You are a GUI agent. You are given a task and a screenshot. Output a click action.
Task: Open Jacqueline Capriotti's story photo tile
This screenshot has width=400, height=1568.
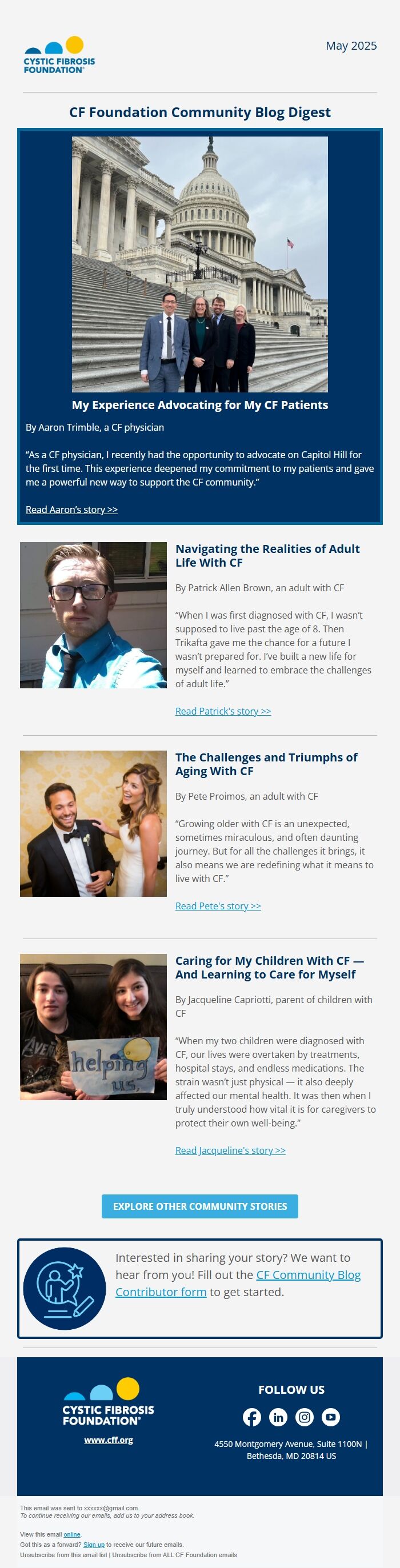[93, 1026]
